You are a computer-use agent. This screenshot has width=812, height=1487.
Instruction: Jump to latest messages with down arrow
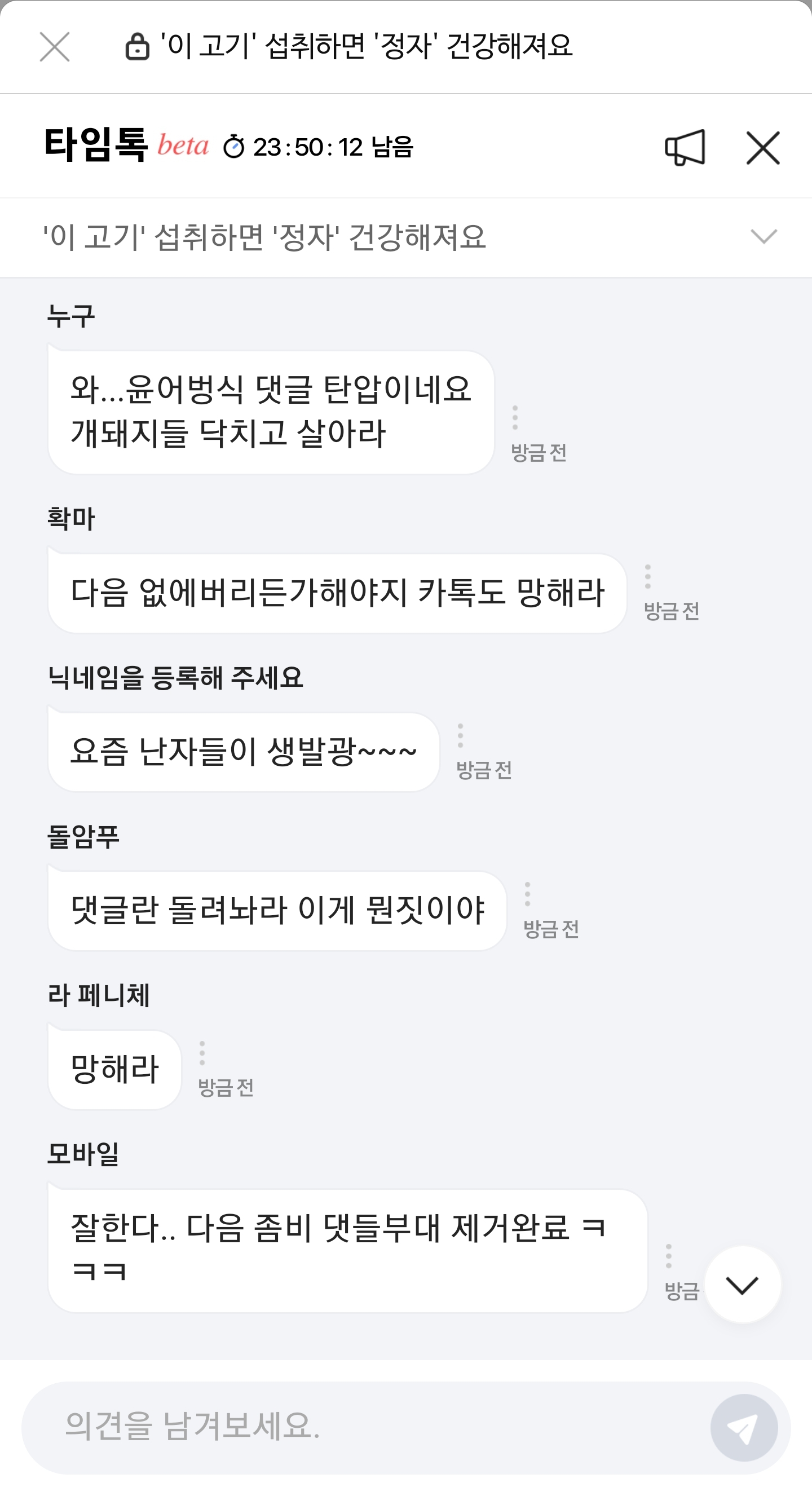point(742,1285)
